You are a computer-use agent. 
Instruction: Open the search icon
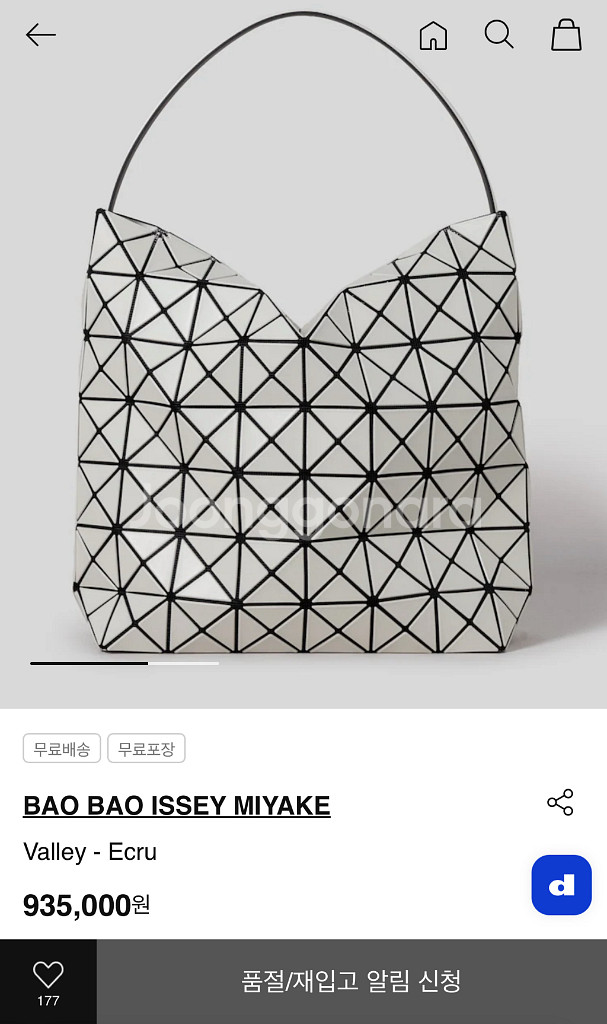pos(498,35)
